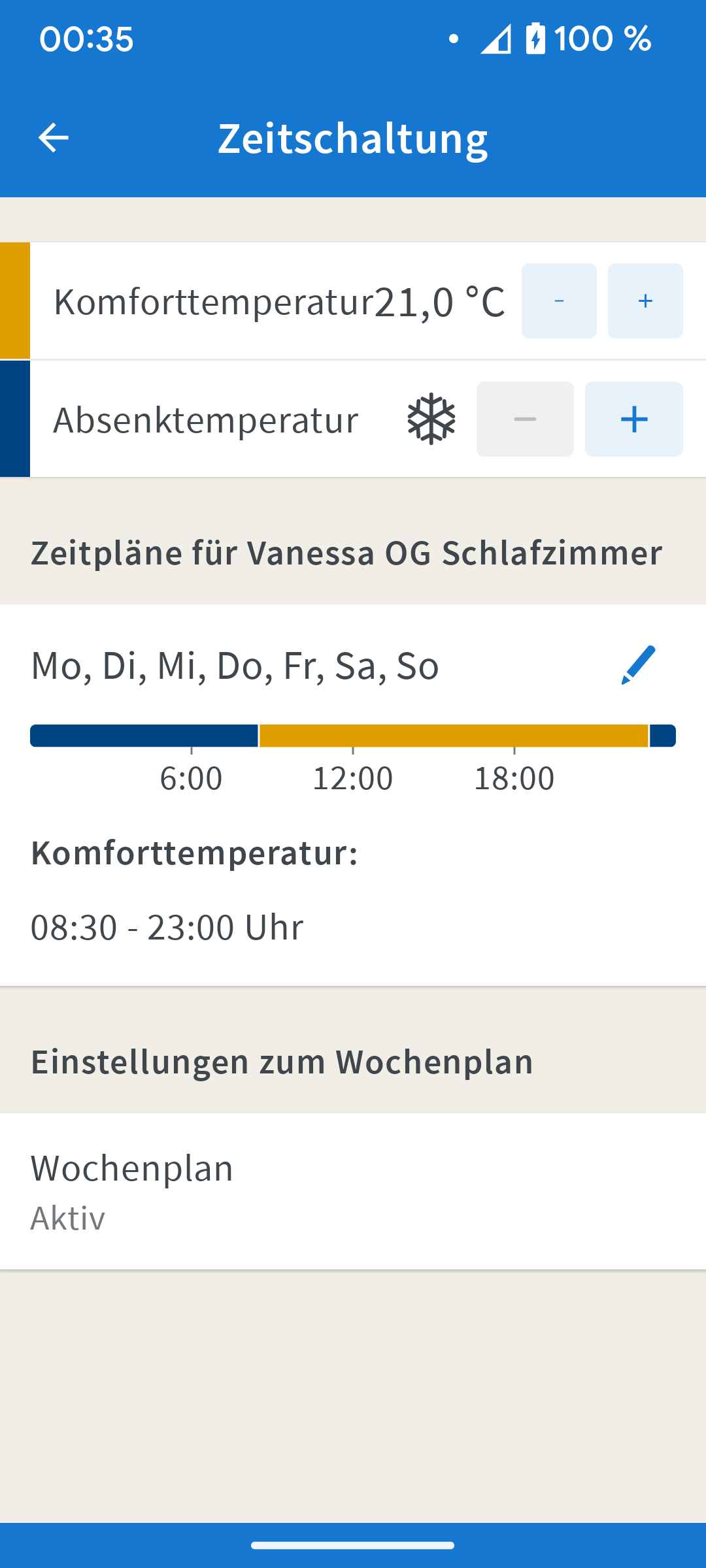Raise the Absenktemperatur with its plus button
706x1568 pixels.
pos(634,419)
